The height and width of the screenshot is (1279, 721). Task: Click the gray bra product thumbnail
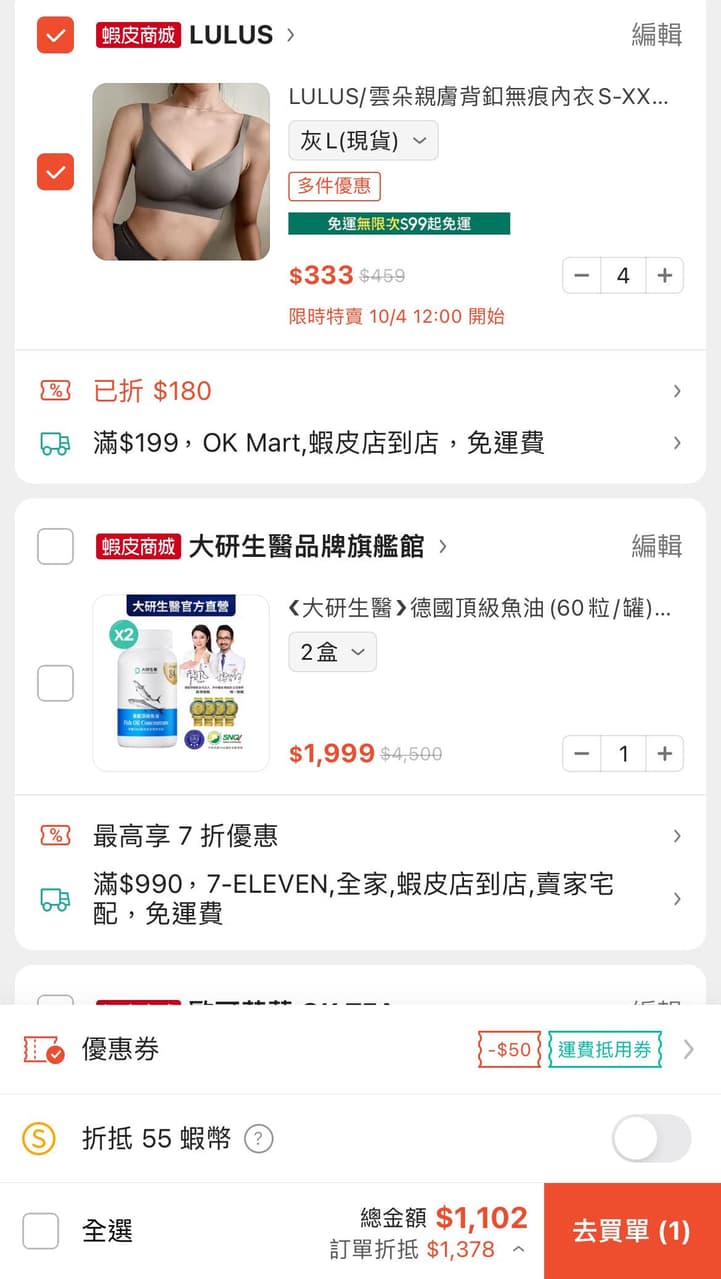(181, 172)
